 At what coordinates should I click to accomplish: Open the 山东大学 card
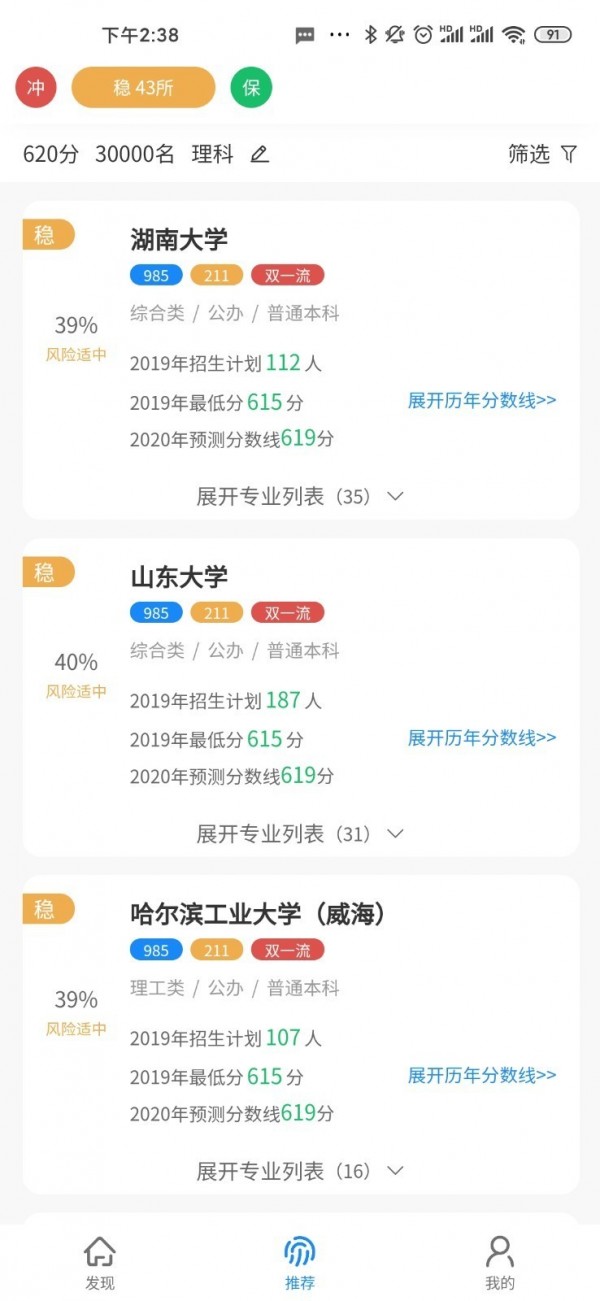(x=180, y=577)
